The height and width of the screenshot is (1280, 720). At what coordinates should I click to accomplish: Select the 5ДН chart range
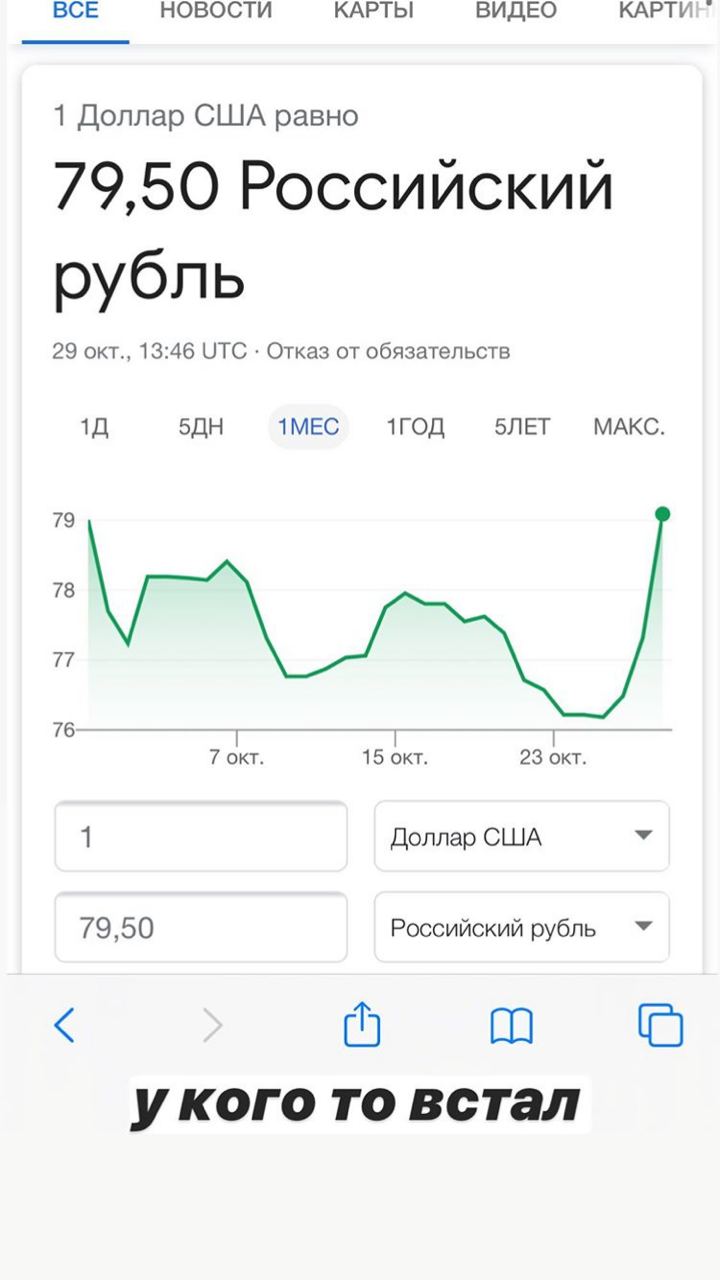coord(201,428)
